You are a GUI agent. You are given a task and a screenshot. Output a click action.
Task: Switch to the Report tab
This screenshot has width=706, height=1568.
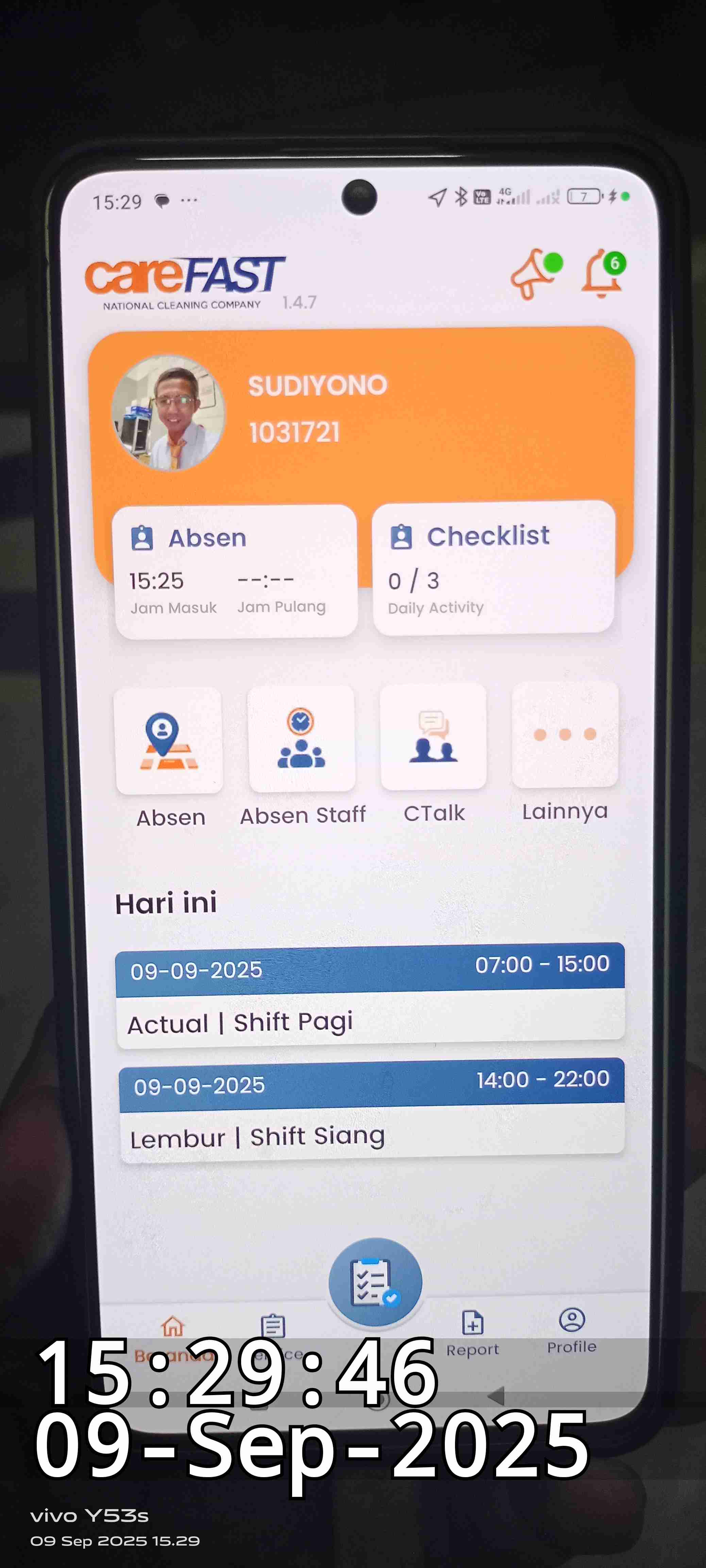click(472, 1332)
